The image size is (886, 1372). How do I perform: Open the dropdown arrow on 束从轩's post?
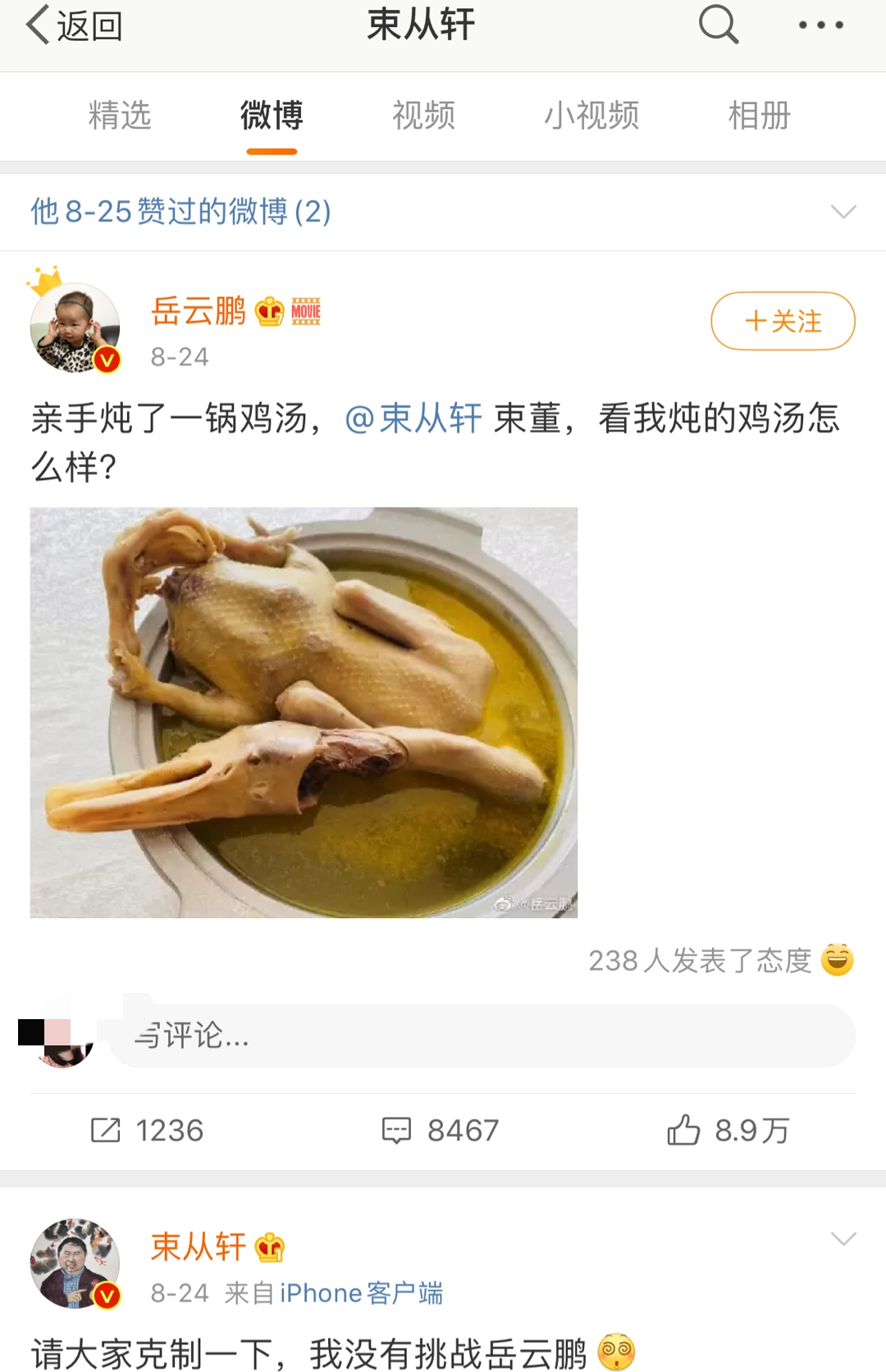click(843, 1239)
